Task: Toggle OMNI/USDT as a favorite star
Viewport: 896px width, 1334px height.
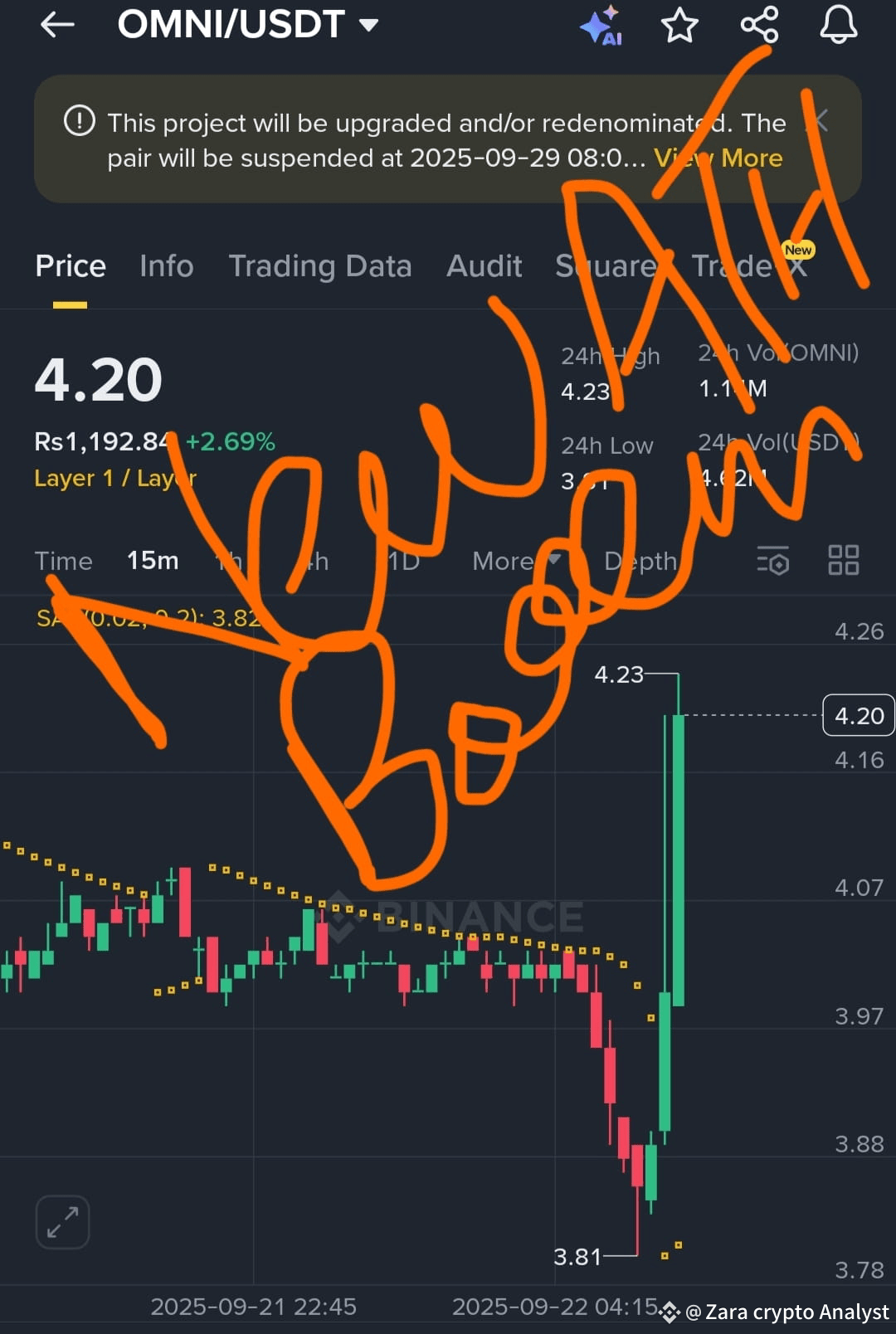Action: [679, 25]
